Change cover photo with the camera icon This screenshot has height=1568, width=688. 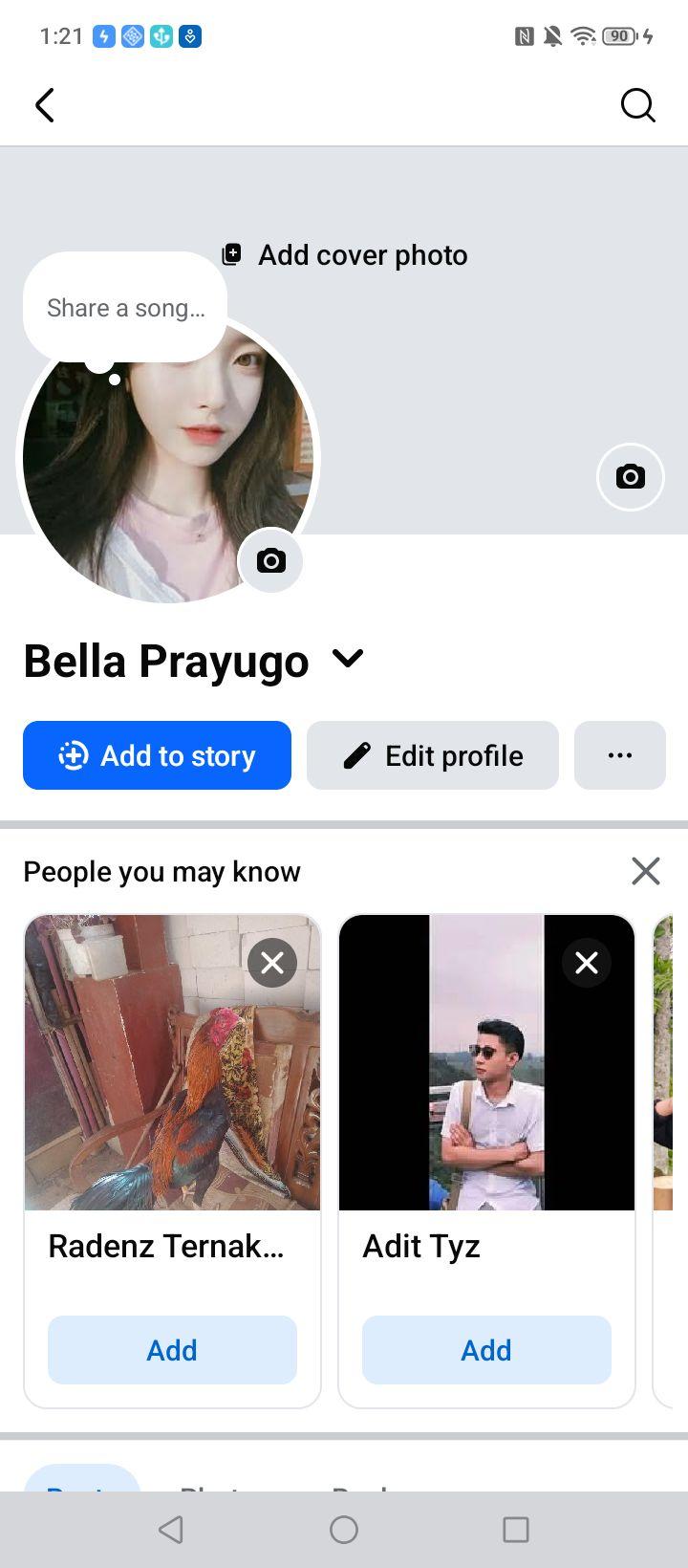tap(630, 476)
